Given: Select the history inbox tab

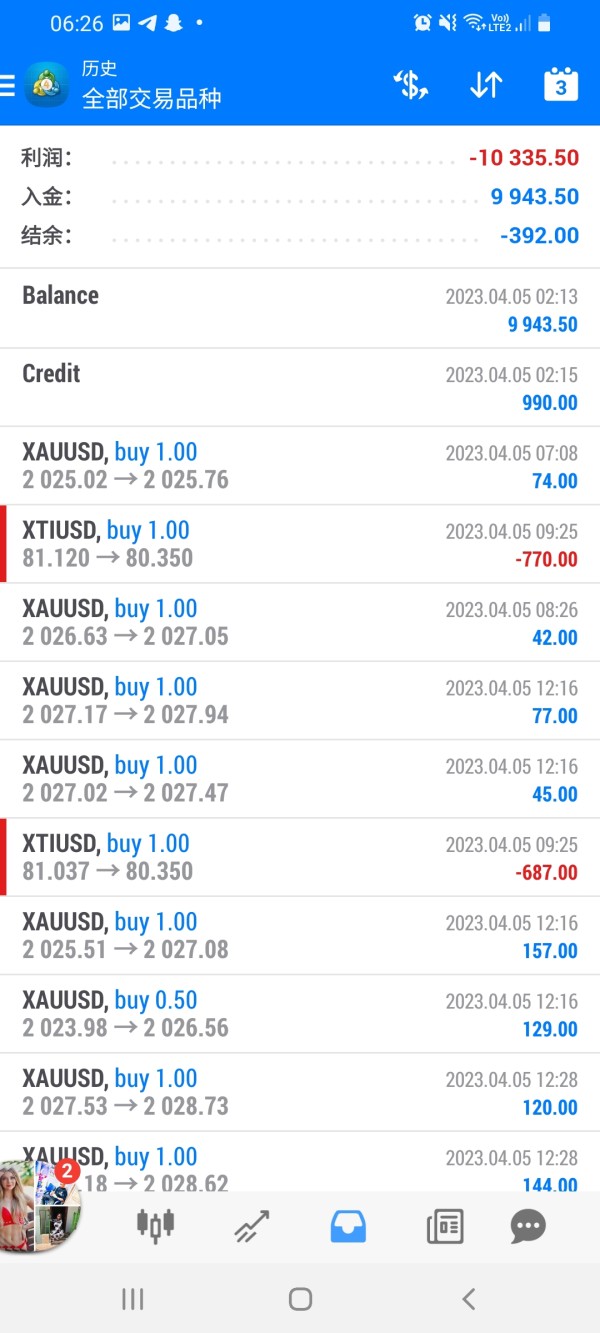Looking at the screenshot, I should click(348, 1224).
